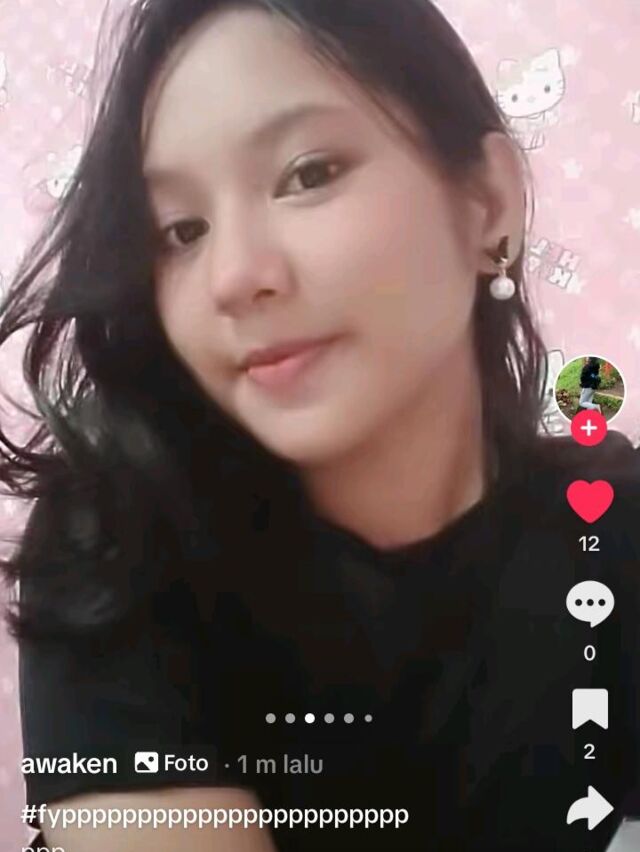This screenshot has width=640, height=852.
Task: Share this post via the arrow
Action: point(590,807)
